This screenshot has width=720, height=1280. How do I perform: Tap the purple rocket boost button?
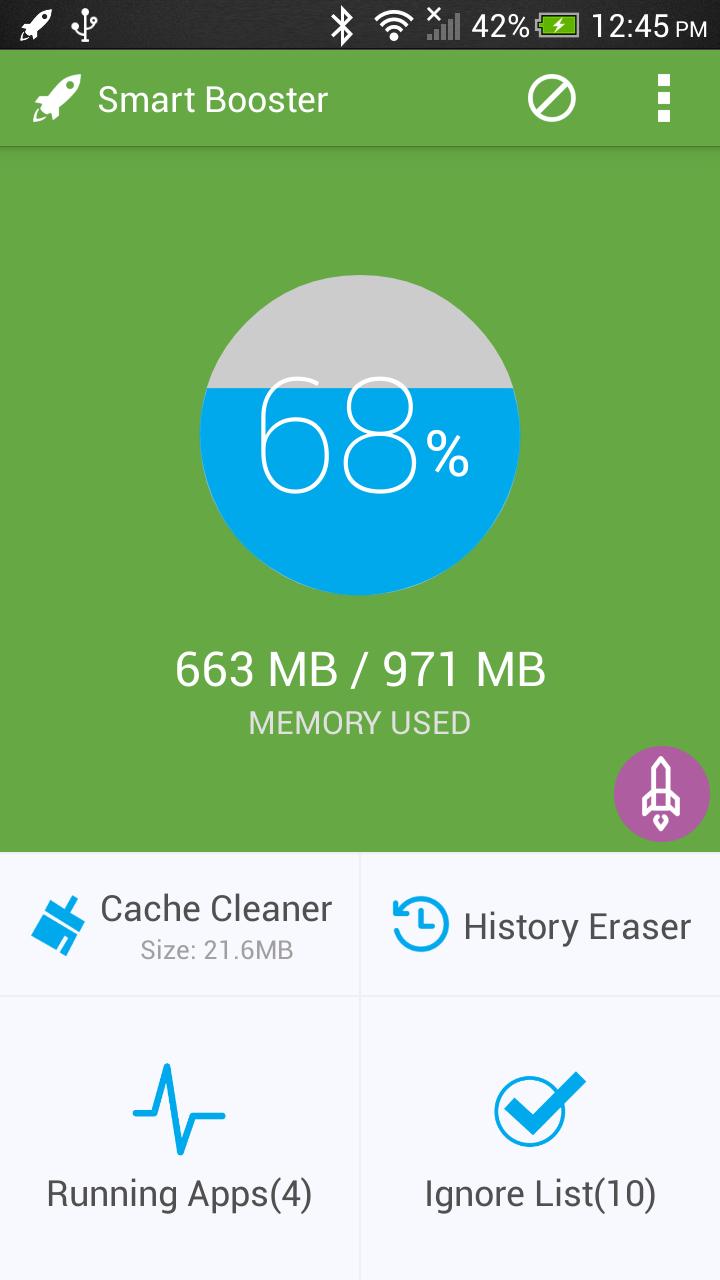[661, 793]
